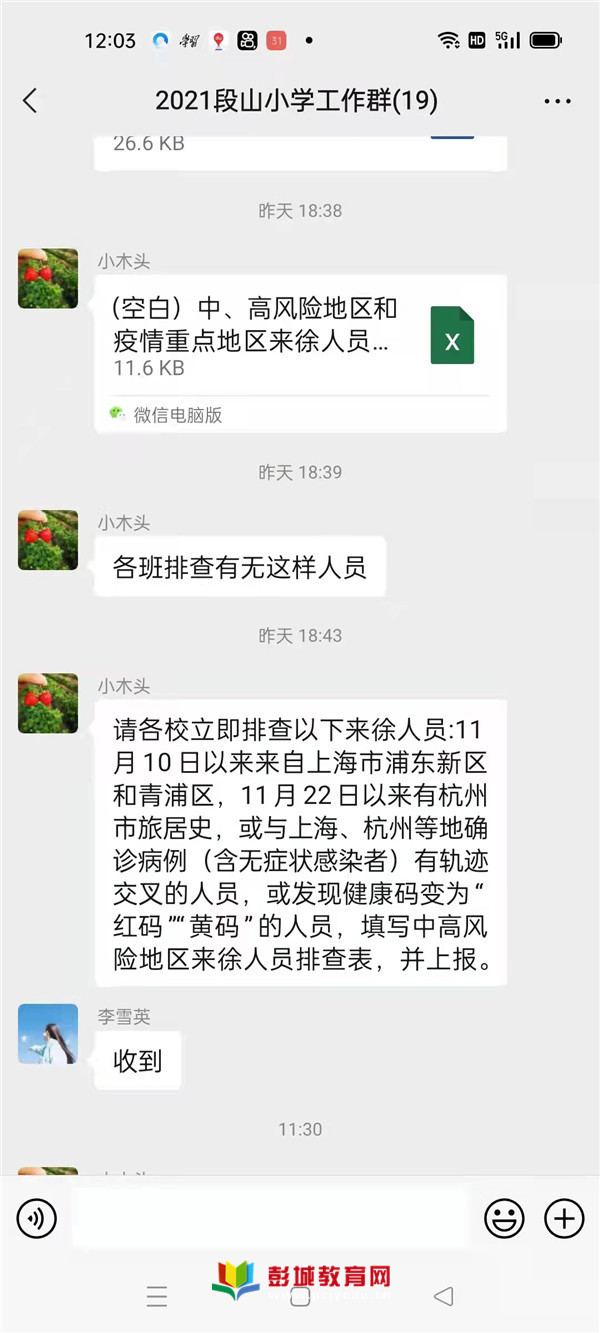Open the chat's three-dot options menu
The height and width of the screenshot is (1333, 600).
pyautogui.click(x=557, y=101)
